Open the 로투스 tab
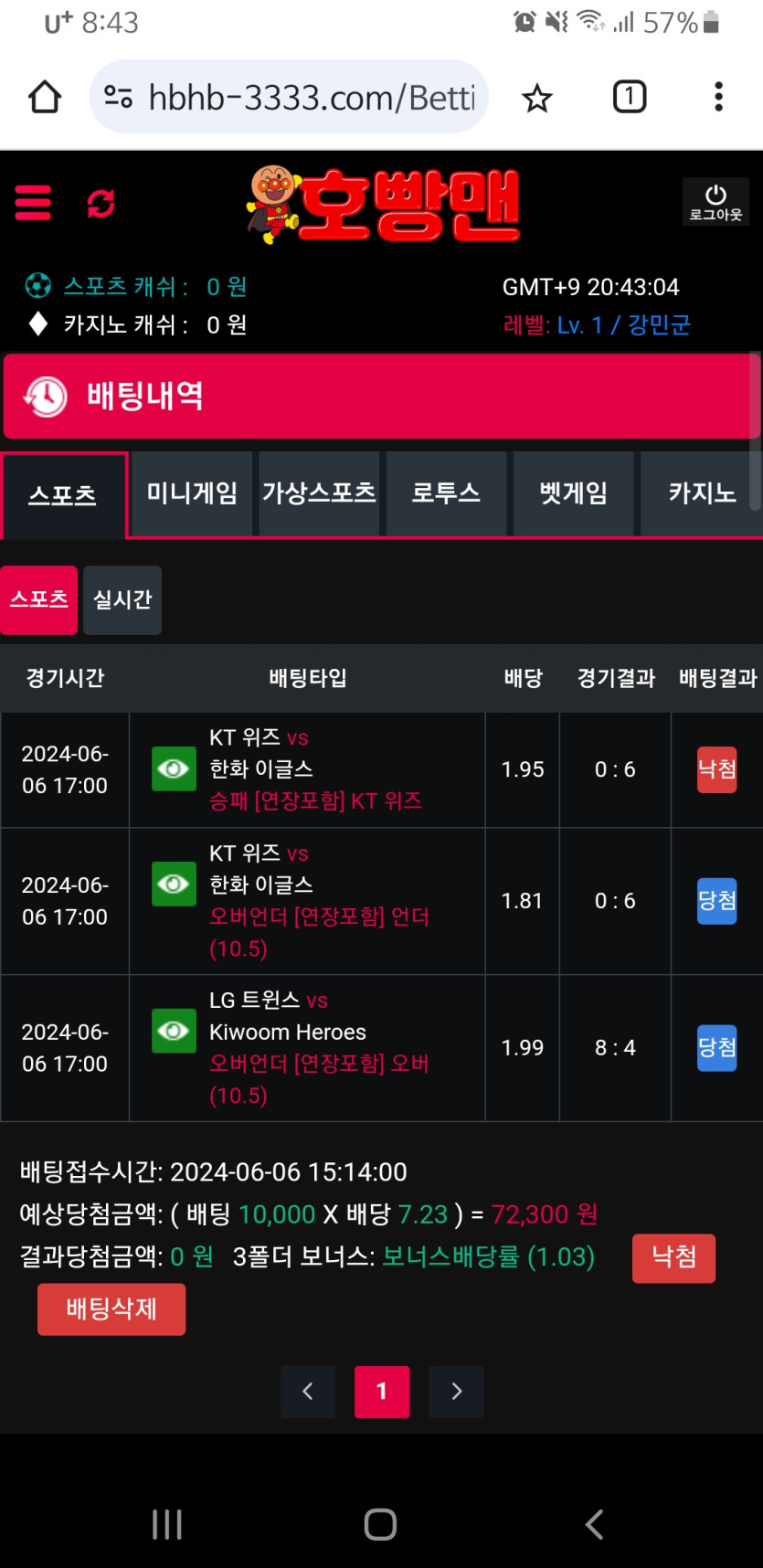 (446, 493)
